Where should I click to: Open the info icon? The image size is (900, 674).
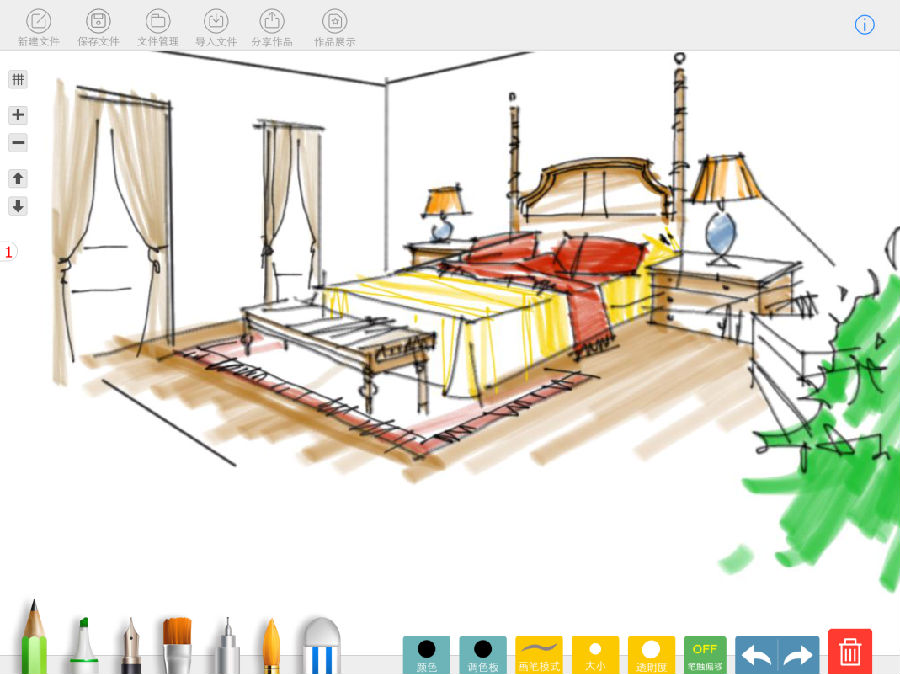pos(864,25)
